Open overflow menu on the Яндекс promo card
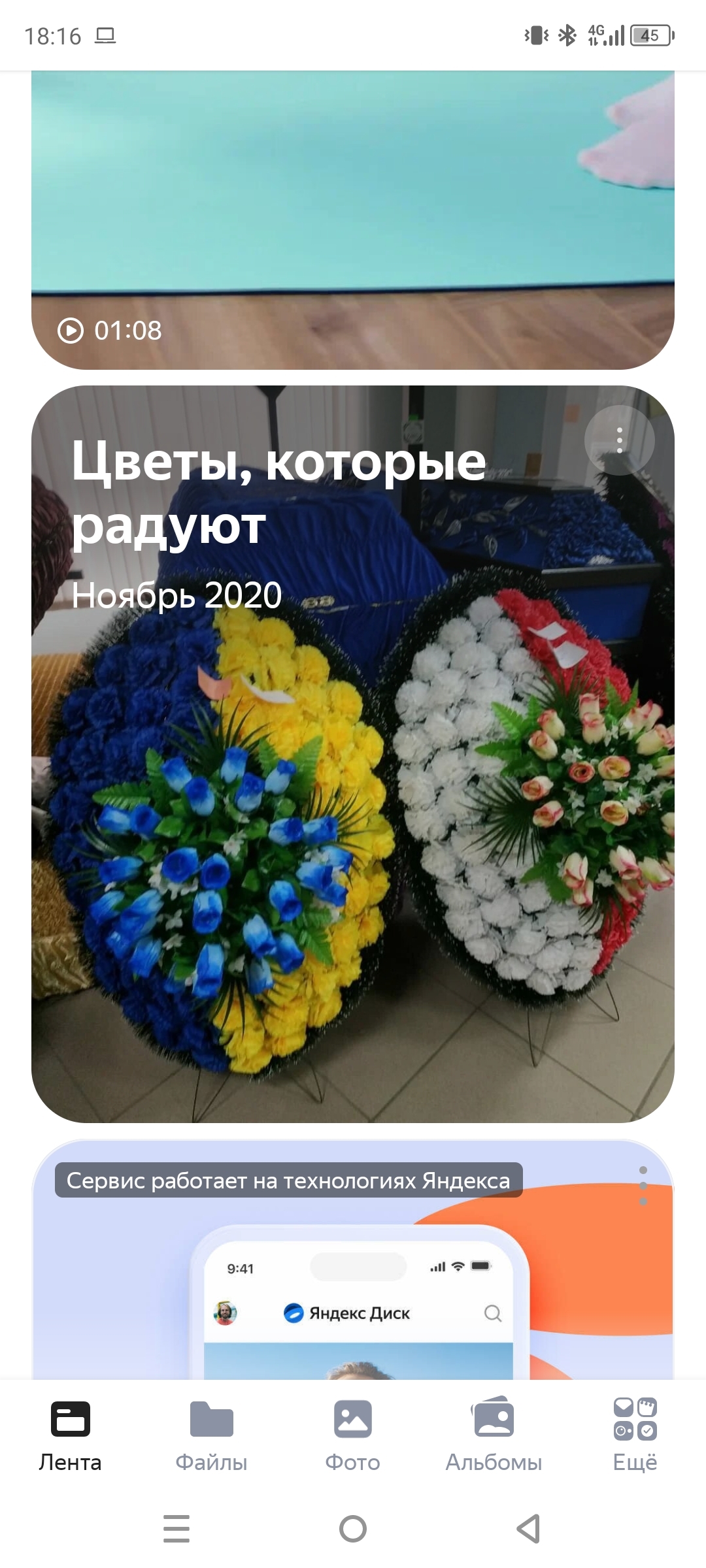 tap(643, 1186)
